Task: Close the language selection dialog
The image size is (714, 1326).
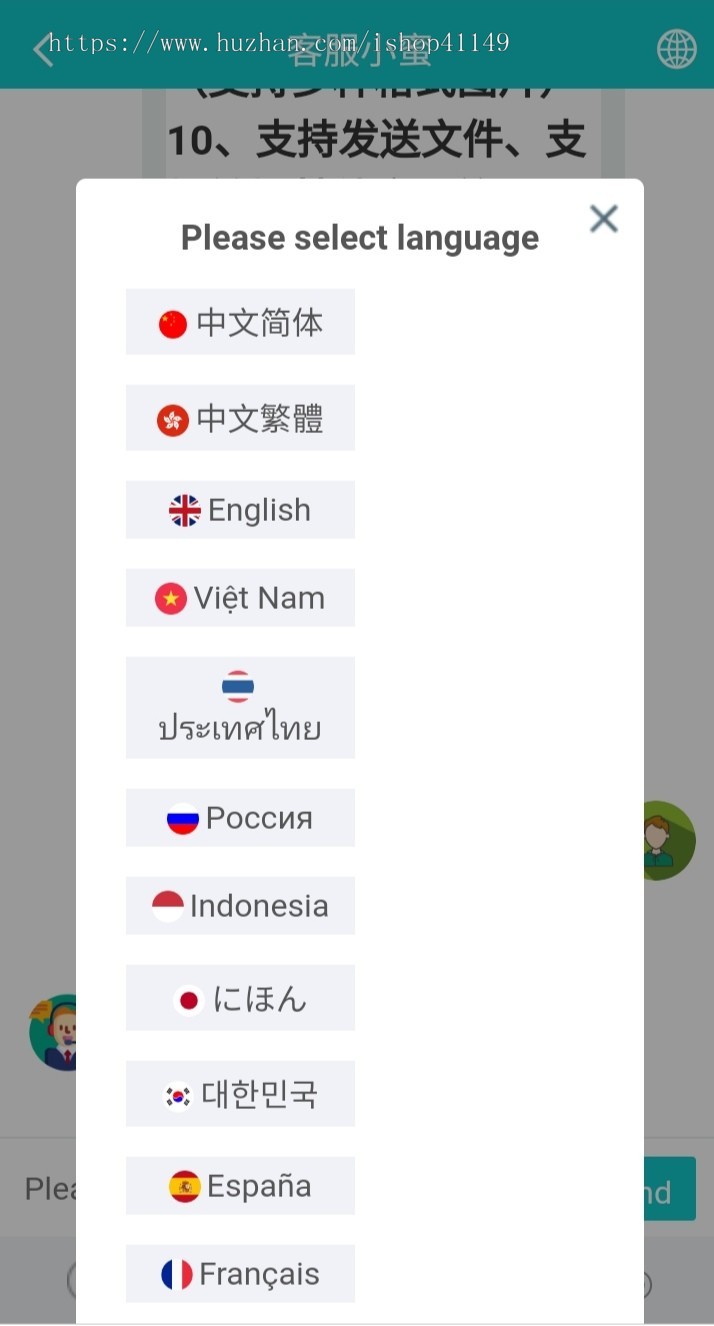Action: [603, 219]
